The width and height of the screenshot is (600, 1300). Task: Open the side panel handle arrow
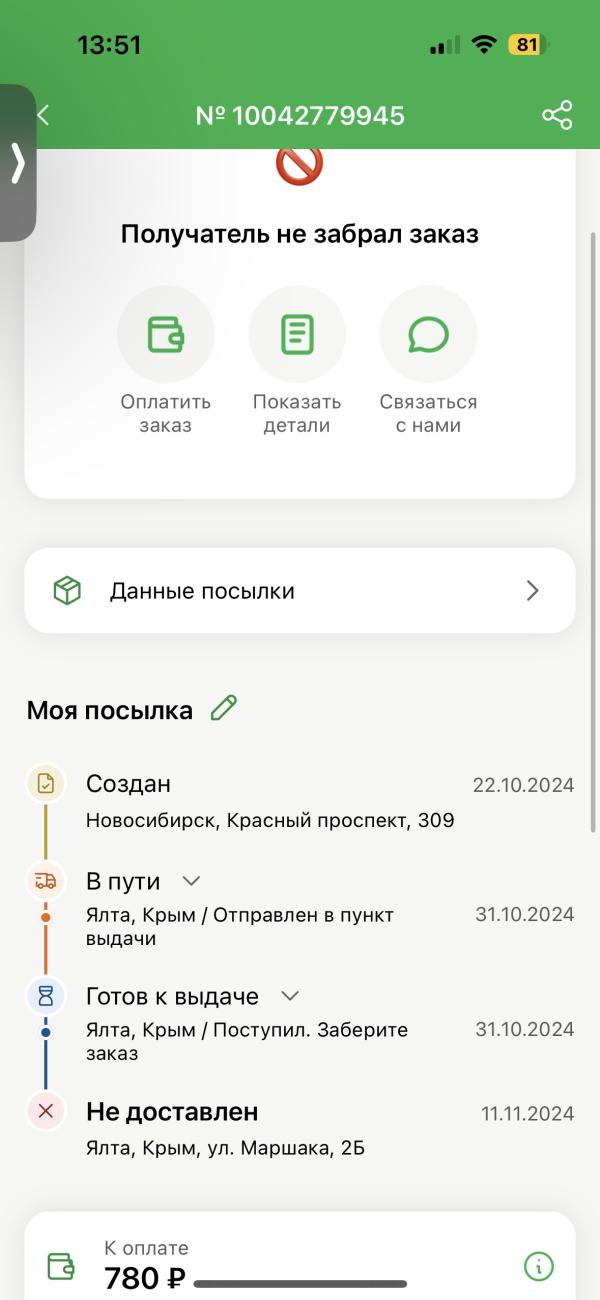(18, 163)
